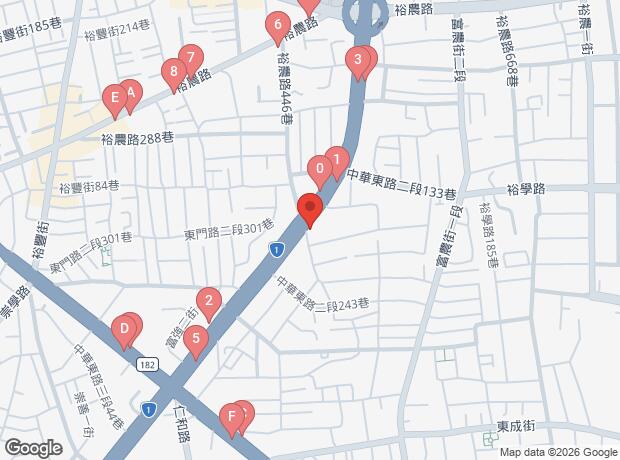The image size is (620, 460).
Task: Tap the unlabeled red pin on Highway 1
Action: (x=310, y=211)
